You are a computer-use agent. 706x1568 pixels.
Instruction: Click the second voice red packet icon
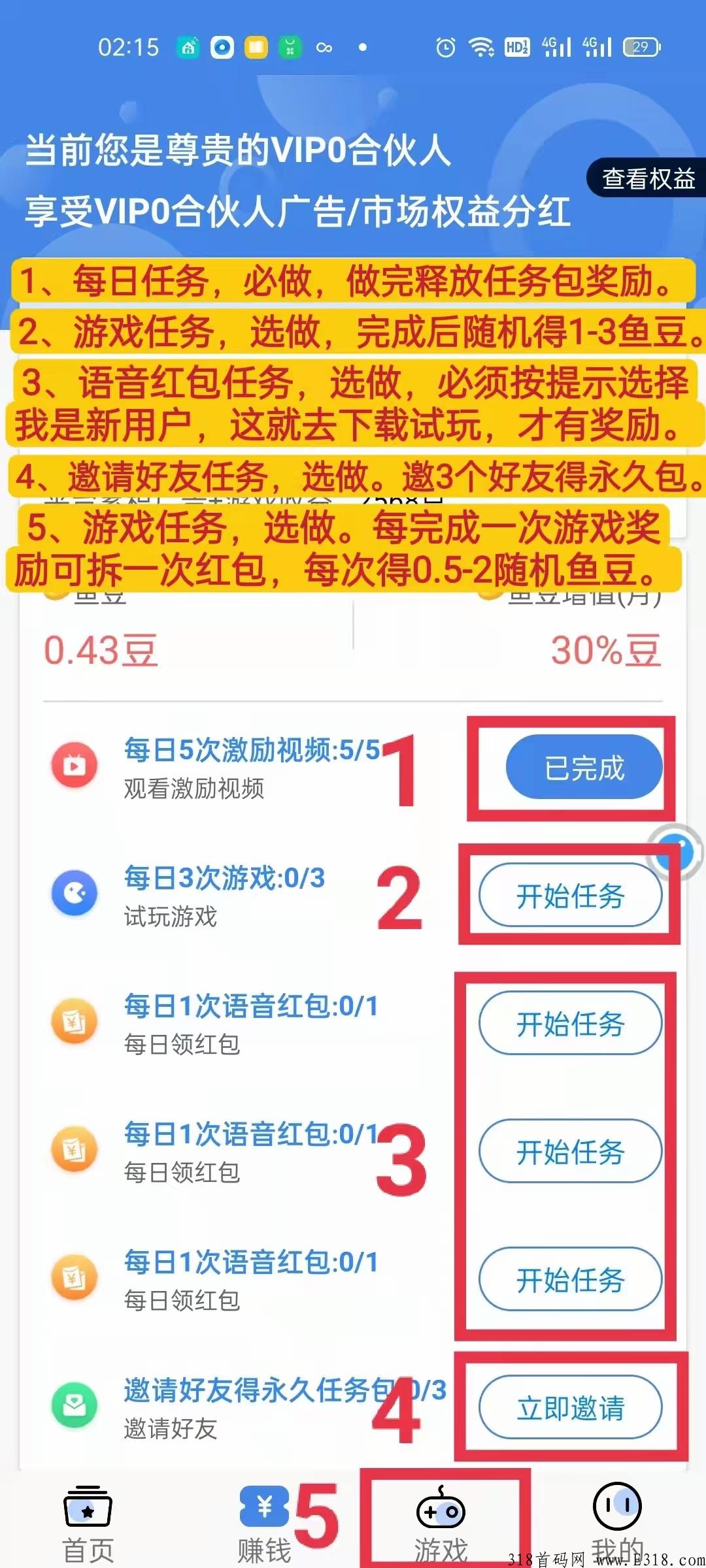pyautogui.click(x=74, y=1151)
